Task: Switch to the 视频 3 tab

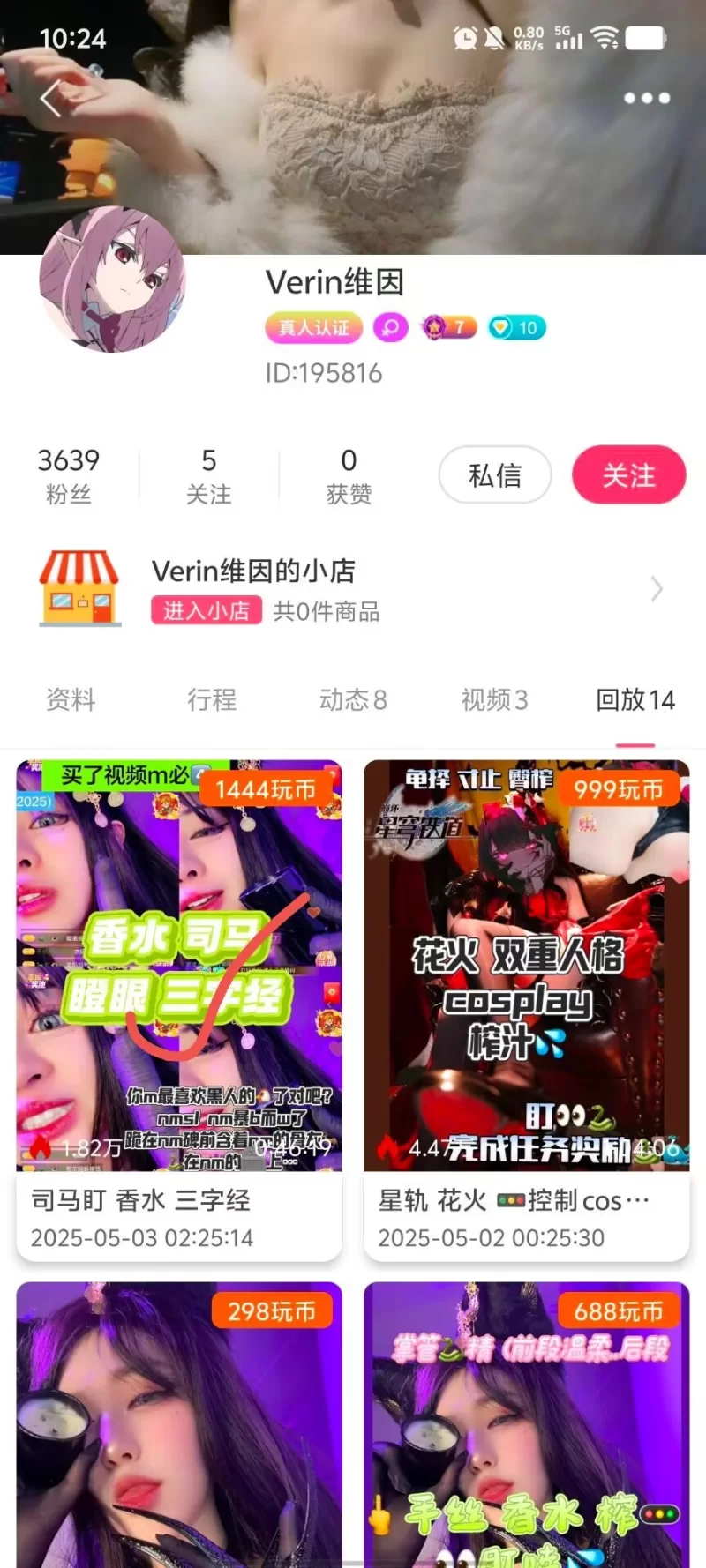Action: tap(494, 700)
